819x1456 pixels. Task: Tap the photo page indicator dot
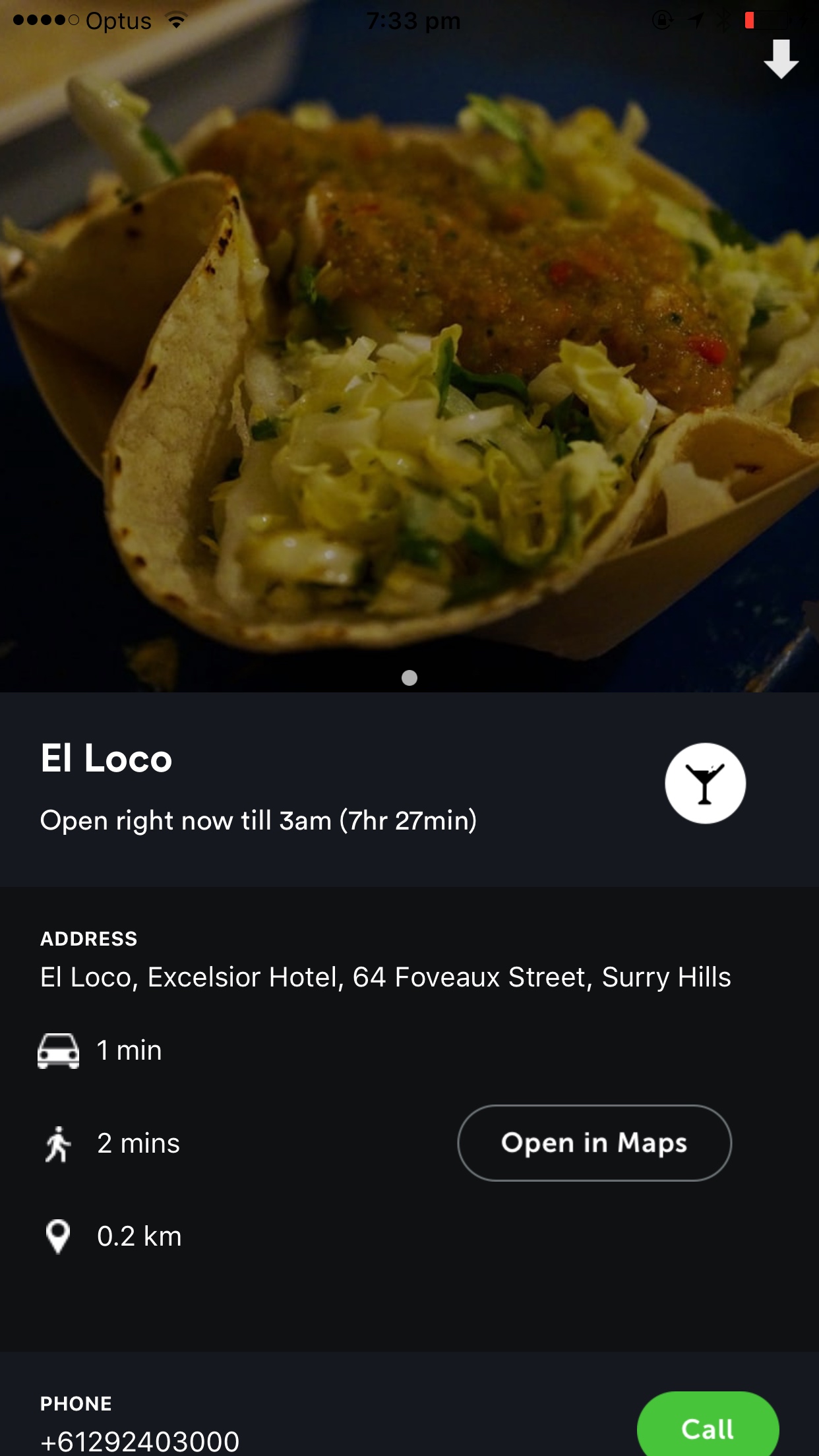coord(409,678)
